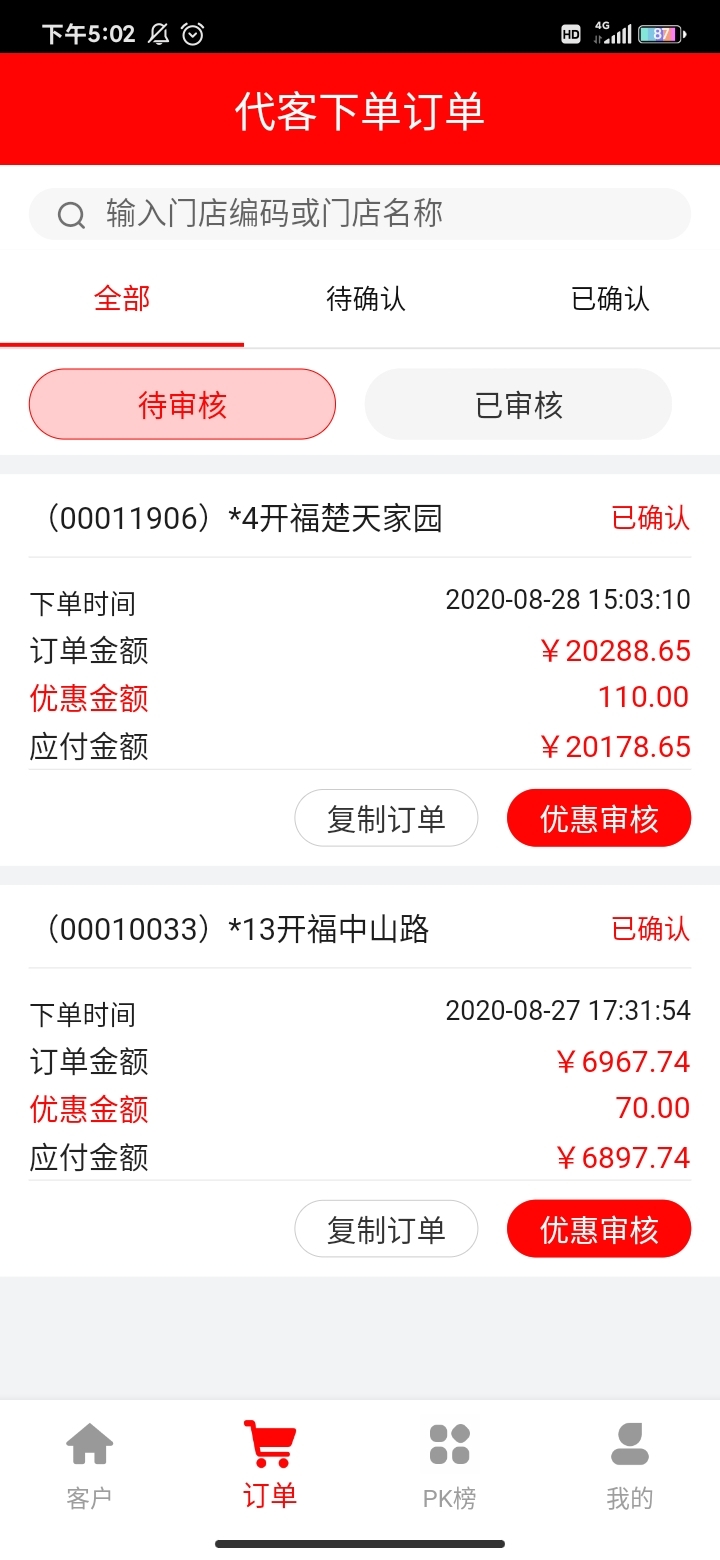Select the 全部 tab
Screen dimensions: 720x1560
122,298
